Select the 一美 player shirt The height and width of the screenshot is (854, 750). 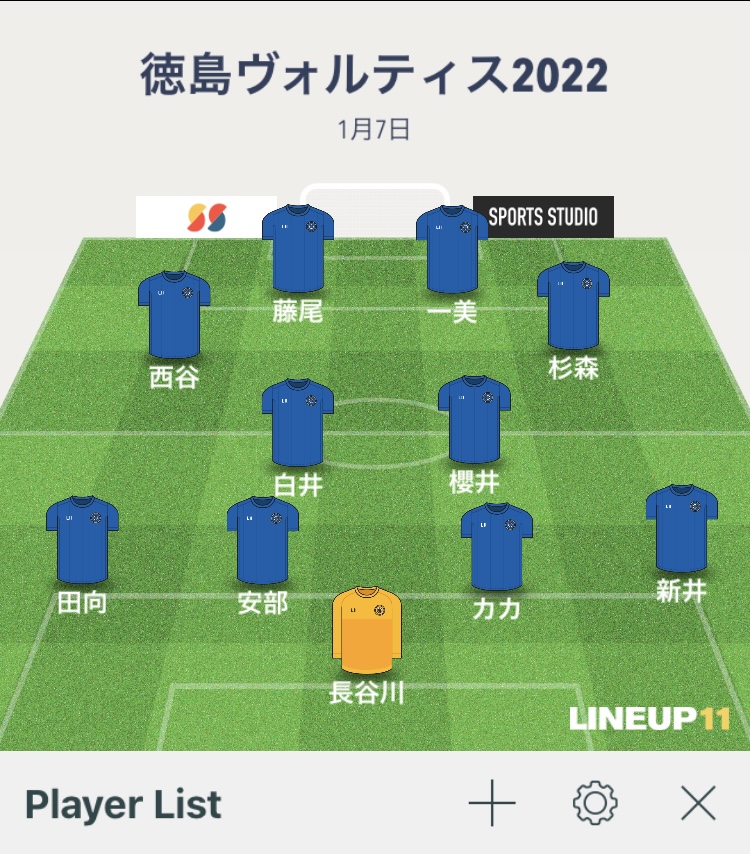[x=452, y=249]
